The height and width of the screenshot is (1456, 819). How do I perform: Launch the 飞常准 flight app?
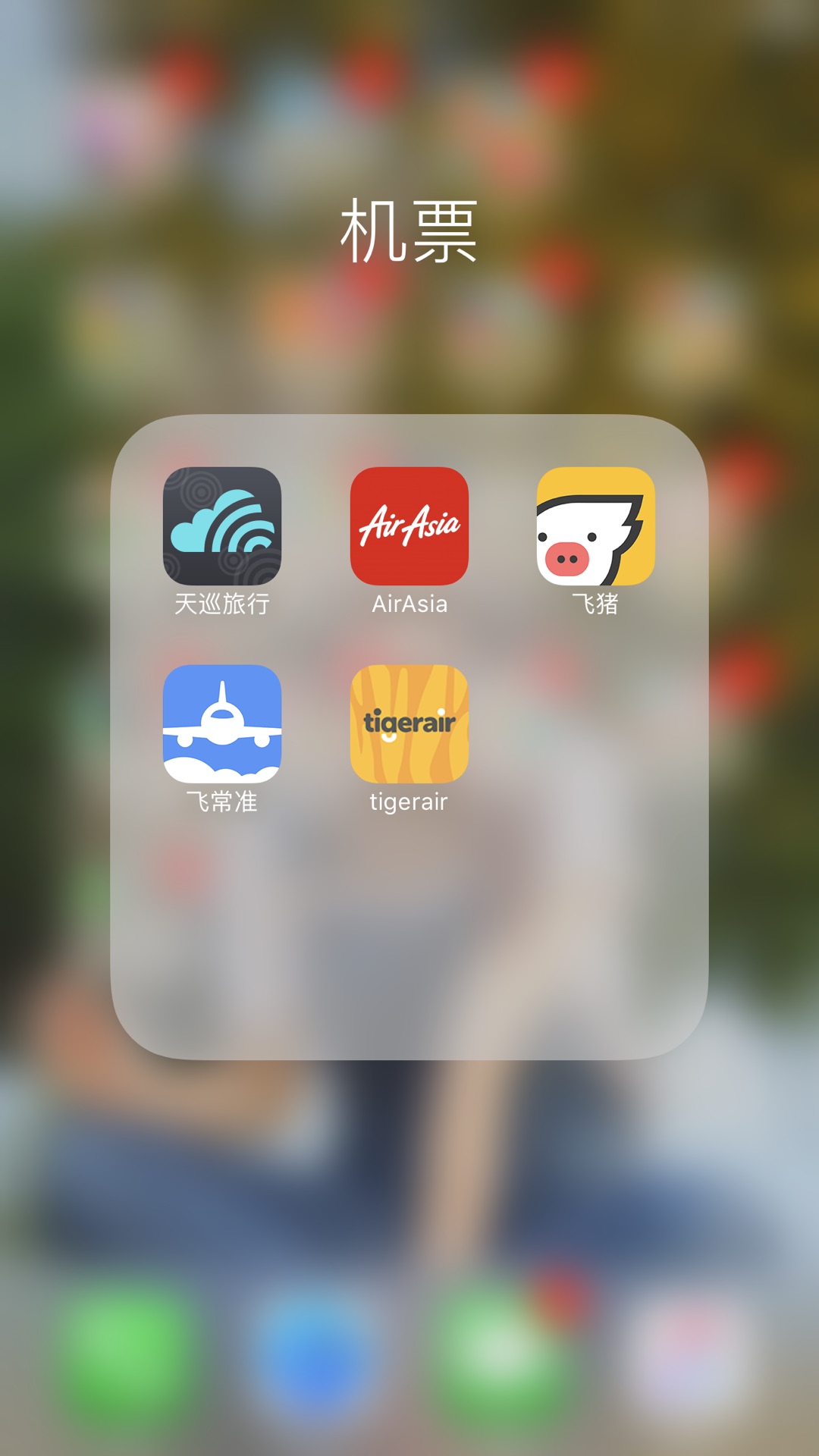pyautogui.click(x=222, y=723)
